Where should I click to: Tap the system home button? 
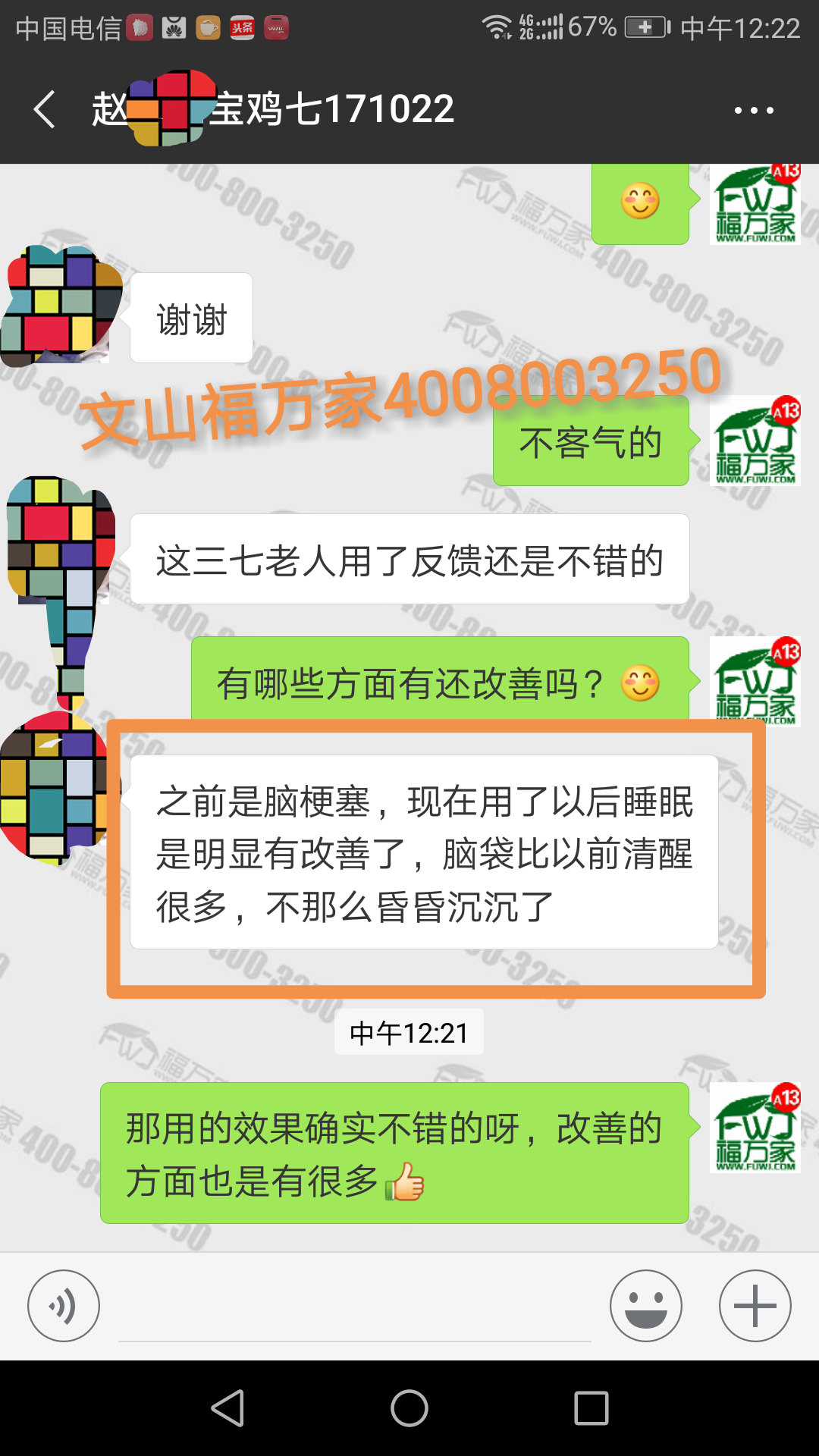pyautogui.click(x=409, y=1408)
